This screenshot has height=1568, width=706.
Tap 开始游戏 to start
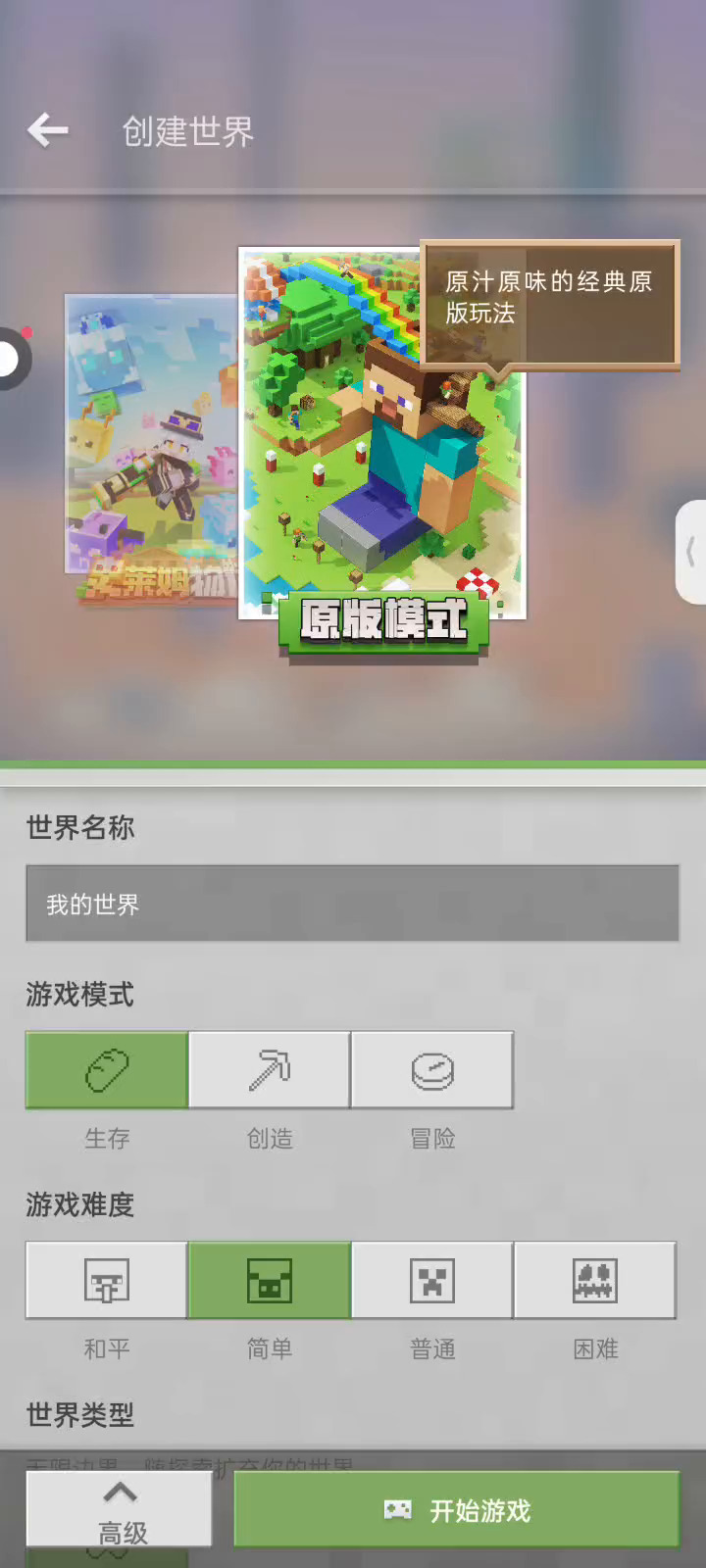click(457, 1510)
